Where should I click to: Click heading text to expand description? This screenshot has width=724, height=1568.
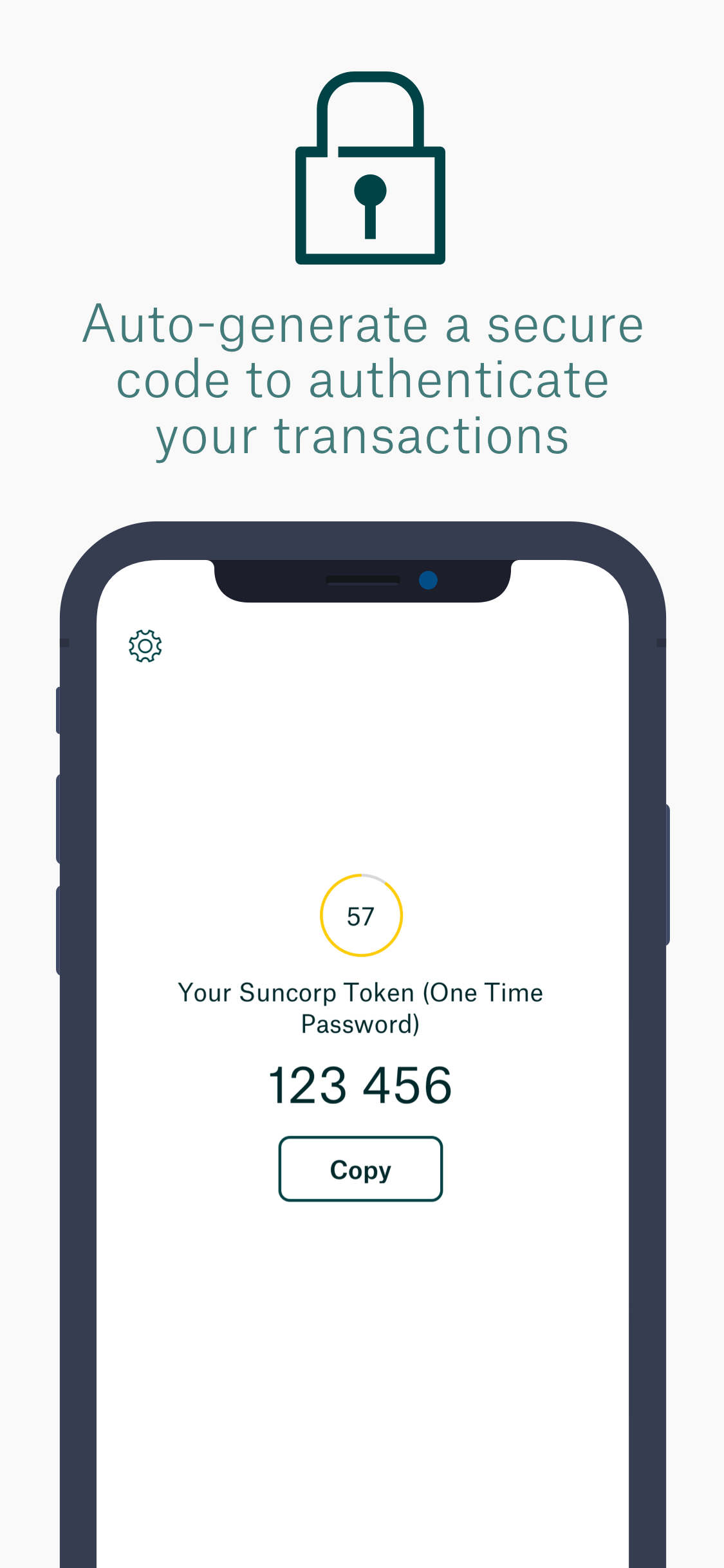coord(362,378)
